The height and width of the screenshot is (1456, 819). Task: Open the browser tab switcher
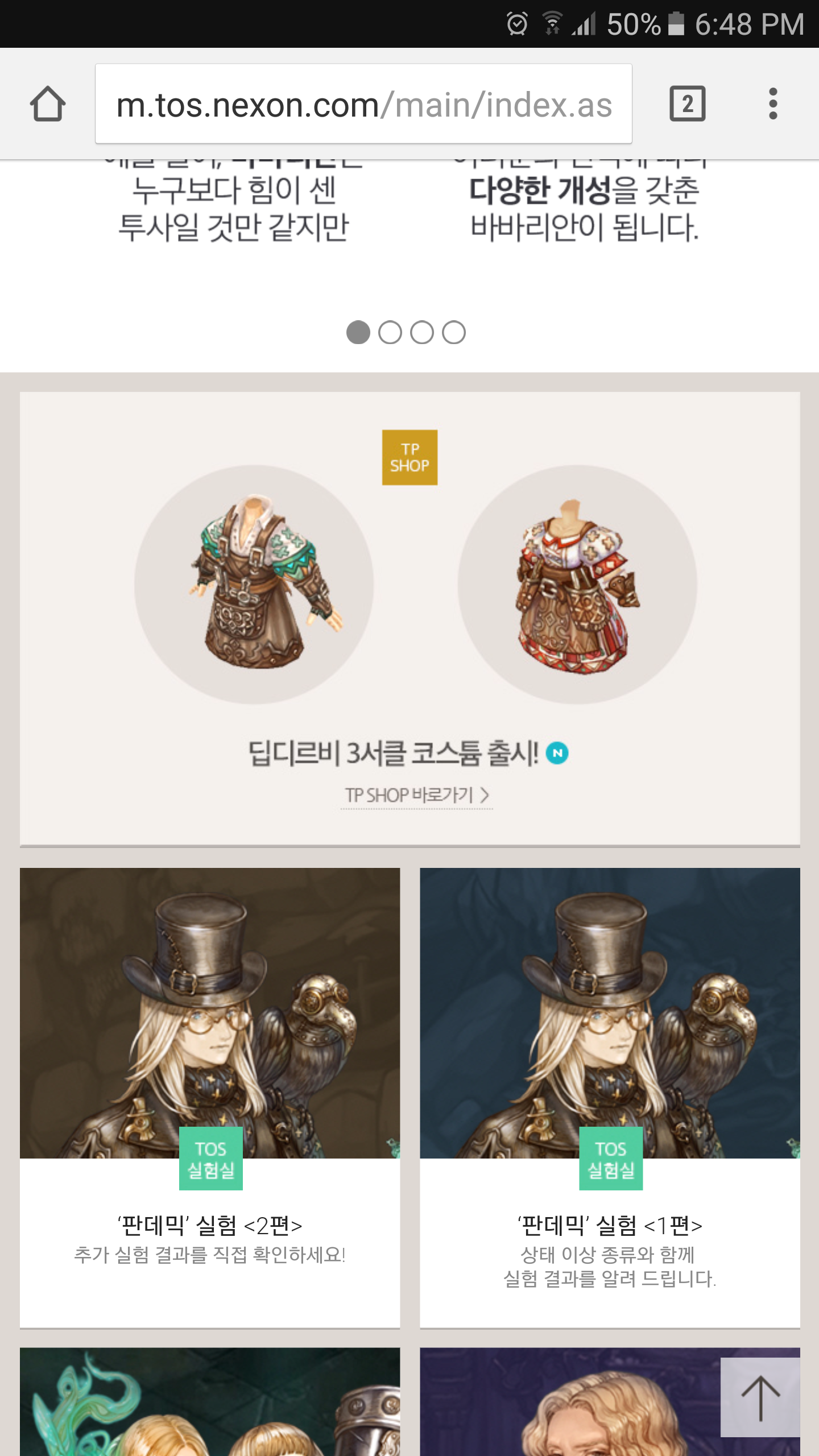pyautogui.click(x=687, y=104)
